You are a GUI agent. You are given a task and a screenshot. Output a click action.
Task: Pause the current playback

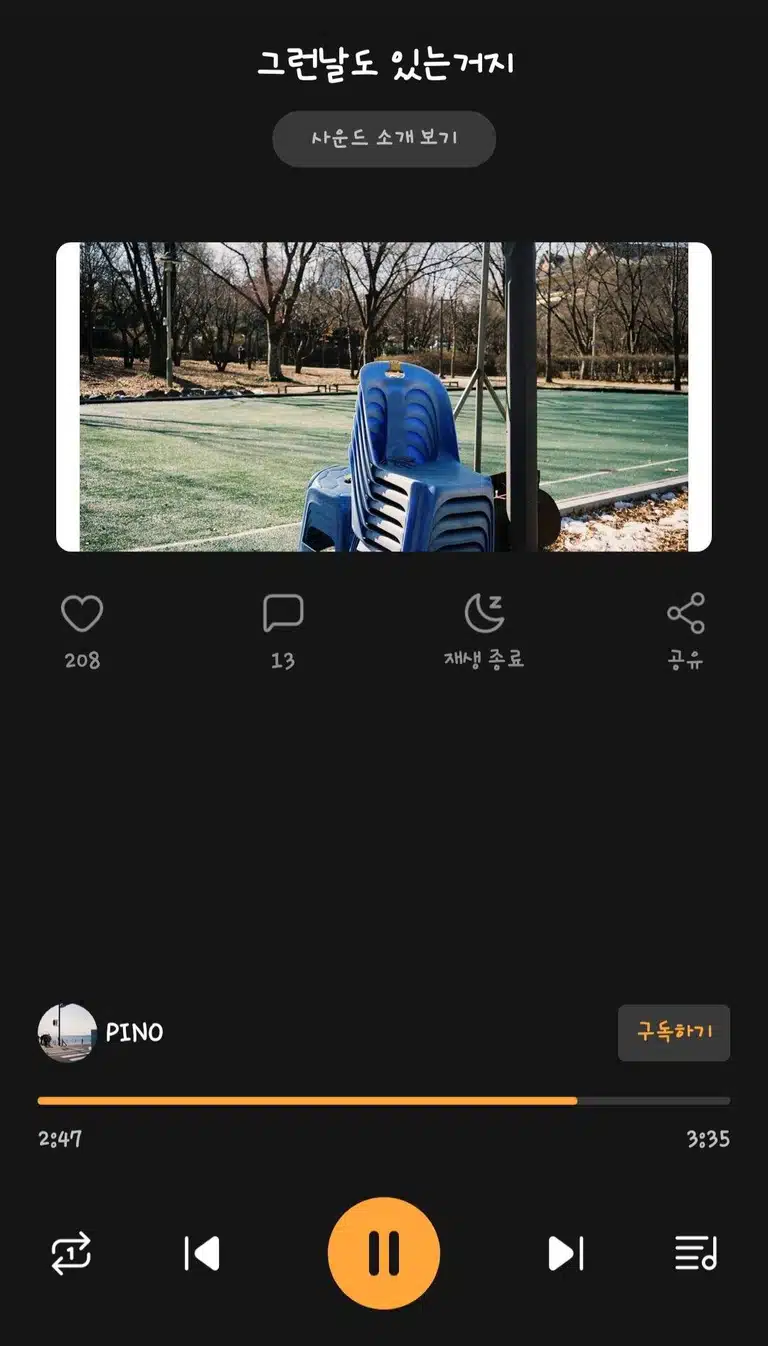384,1253
